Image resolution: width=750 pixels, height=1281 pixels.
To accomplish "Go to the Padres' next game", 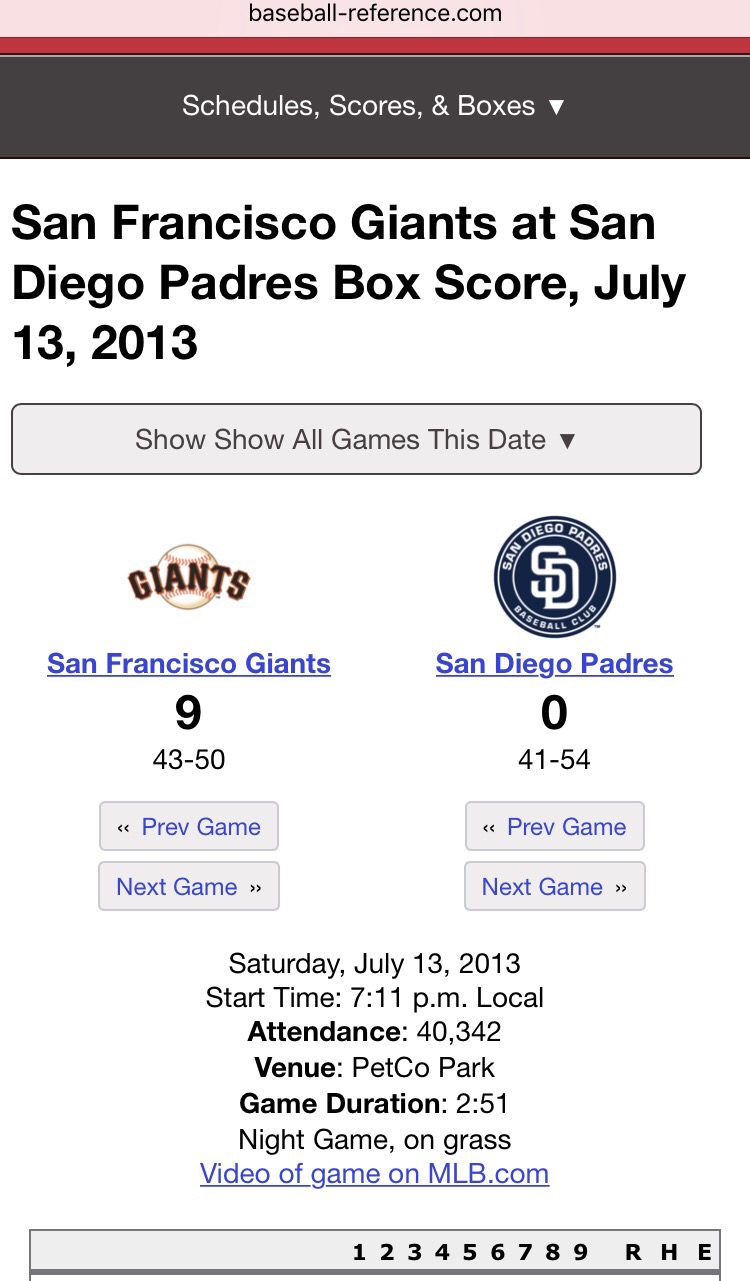I will 554,887.
